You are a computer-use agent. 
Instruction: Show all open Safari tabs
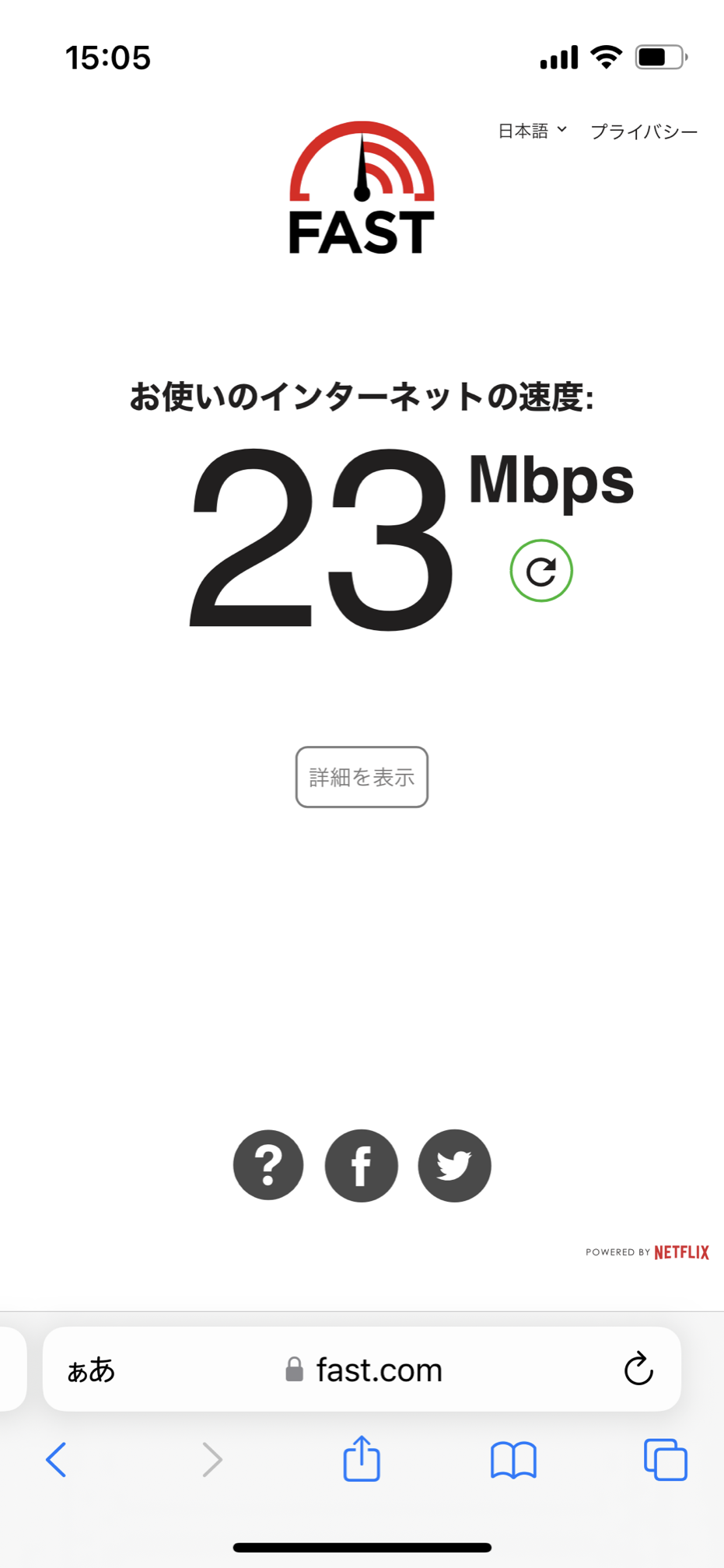click(x=666, y=1460)
